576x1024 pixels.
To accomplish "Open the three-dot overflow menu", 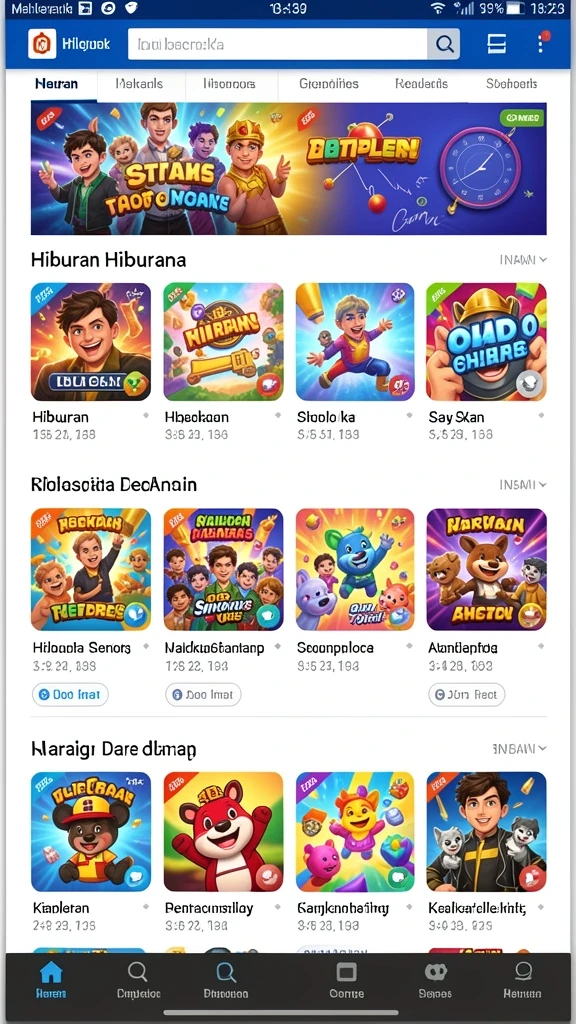I will [541, 43].
